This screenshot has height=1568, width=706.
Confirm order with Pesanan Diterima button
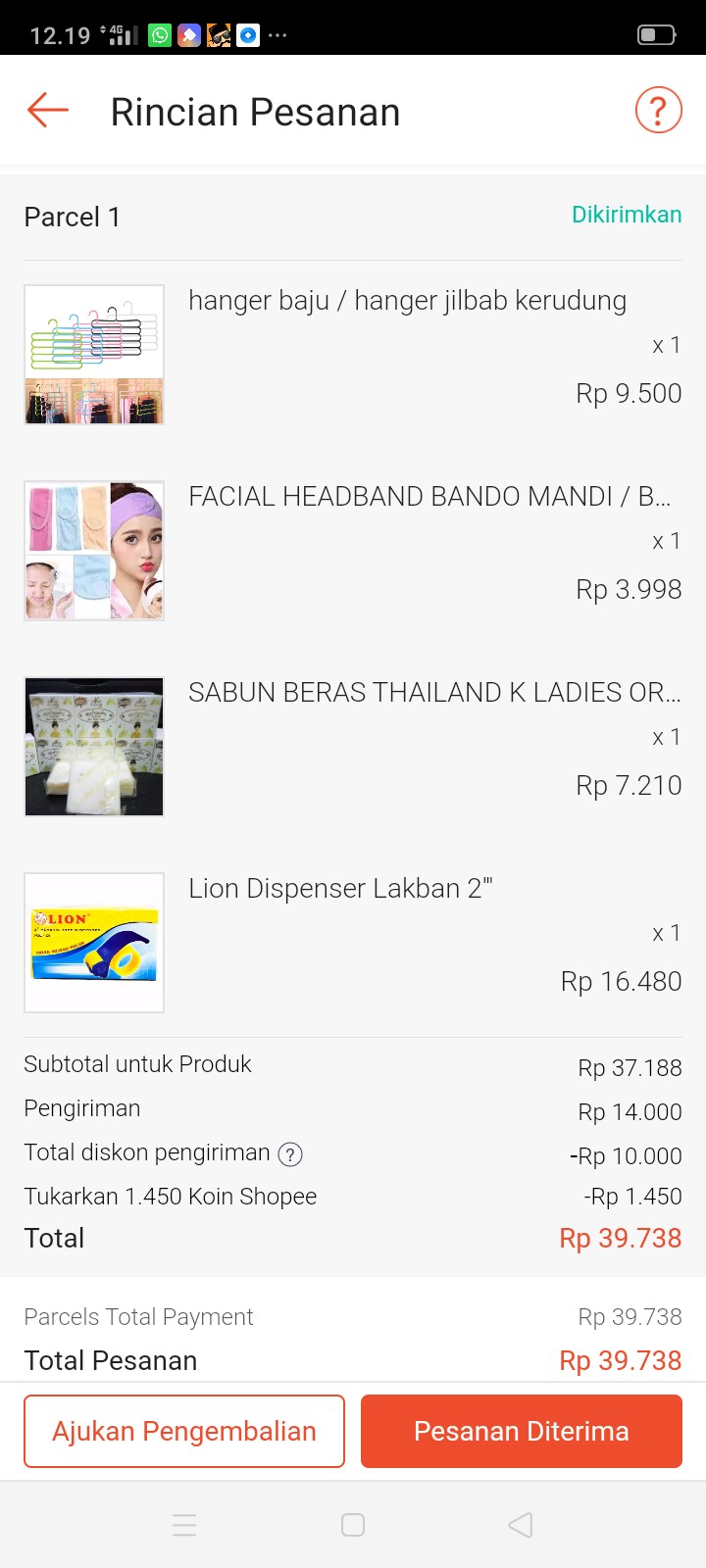click(x=521, y=1431)
